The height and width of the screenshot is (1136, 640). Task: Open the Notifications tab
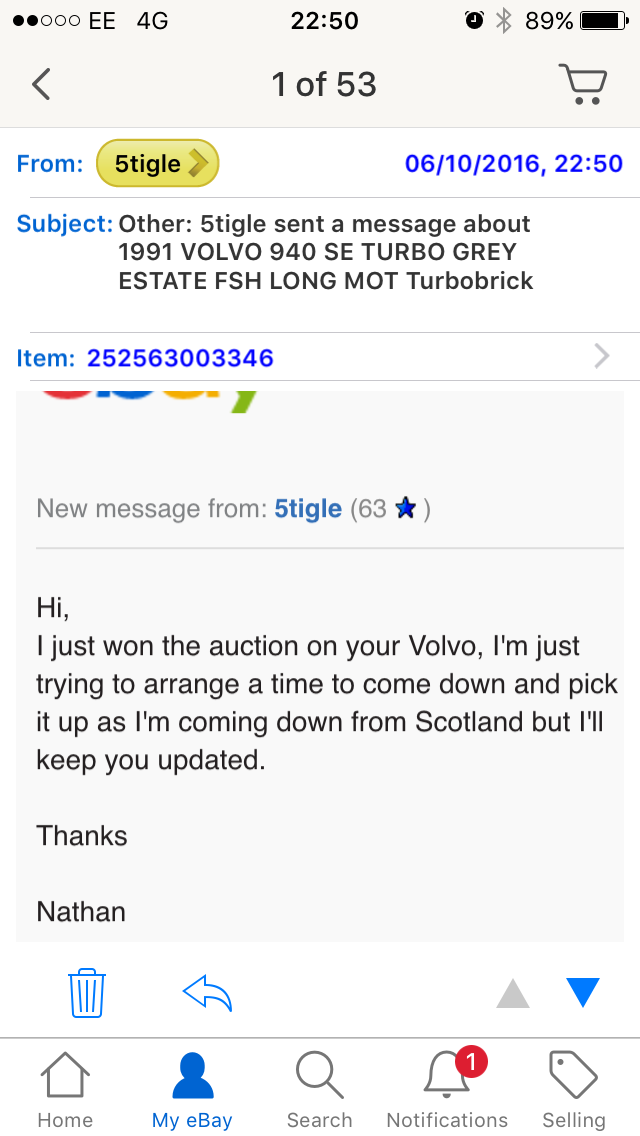[x=447, y=1090]
